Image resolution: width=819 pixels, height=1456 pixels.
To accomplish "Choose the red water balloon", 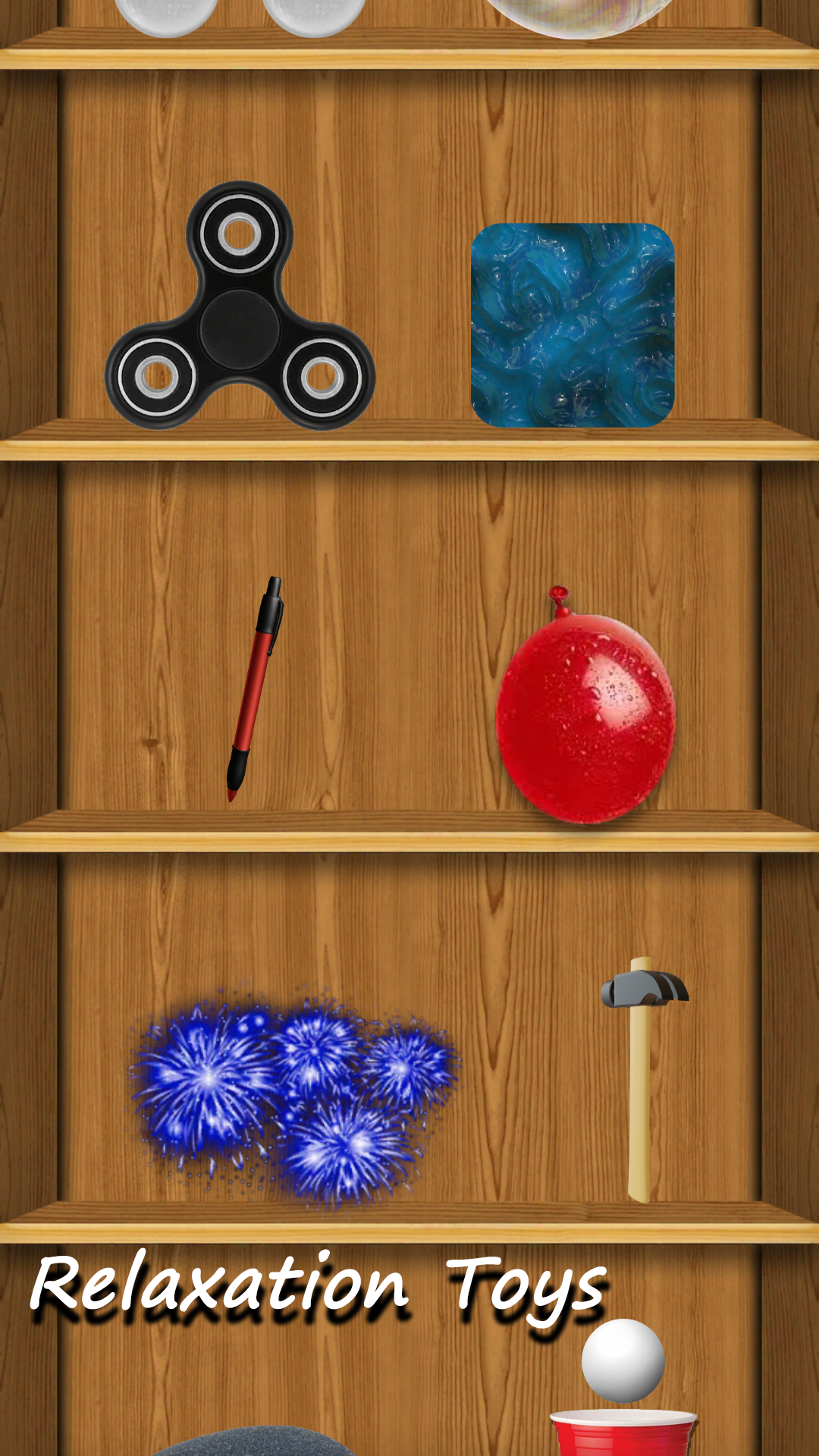I will click(x=585, y=717).
